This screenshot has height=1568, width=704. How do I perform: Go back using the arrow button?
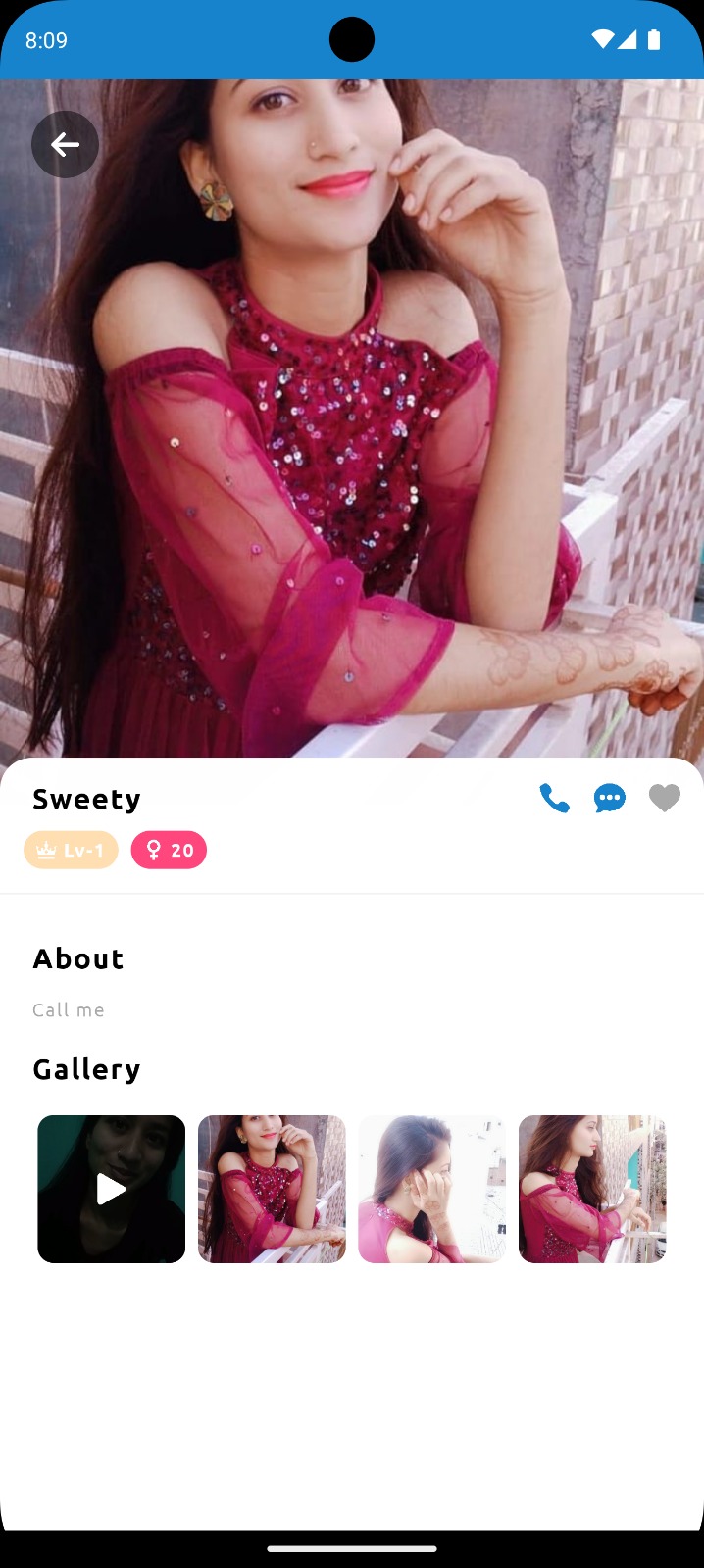tap(65, 145)
